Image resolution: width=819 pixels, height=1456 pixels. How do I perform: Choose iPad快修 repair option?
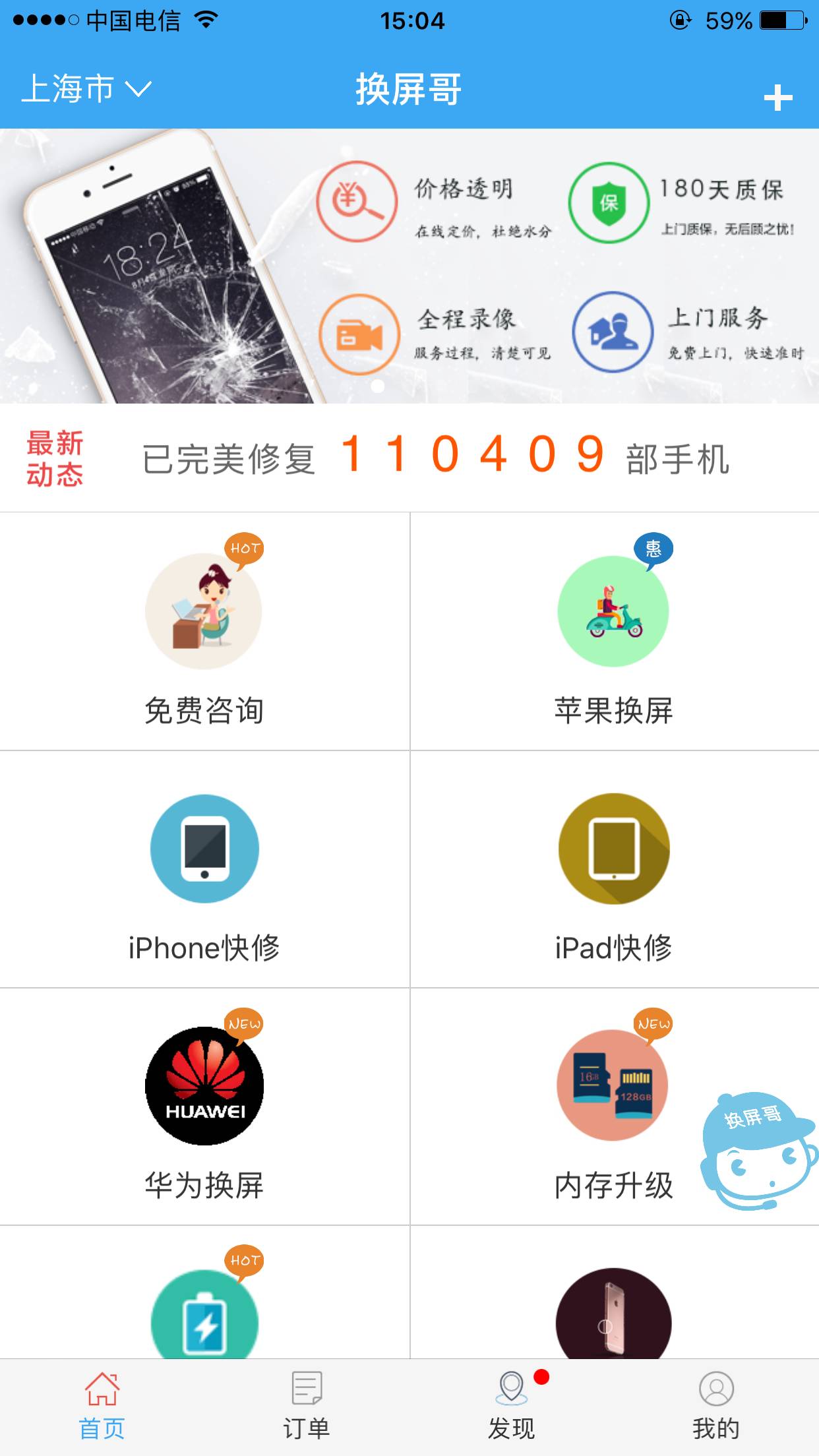[x=613, y=869]
